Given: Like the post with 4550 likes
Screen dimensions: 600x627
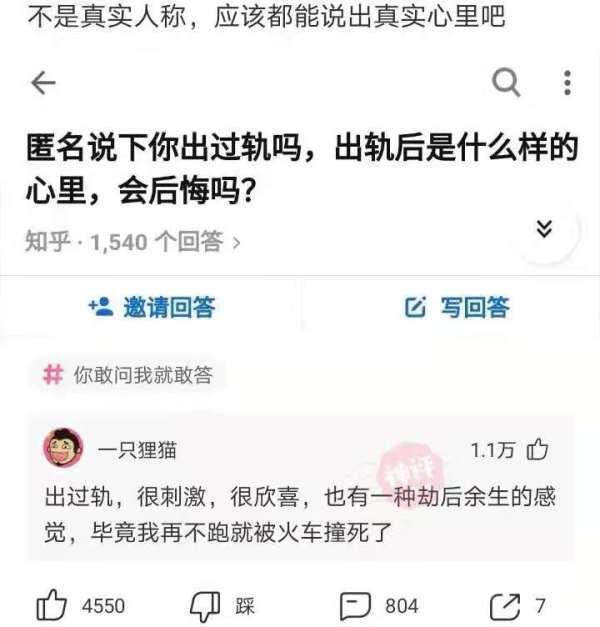Looking at the screenshot, I should pyautogui.click(x=51, y=604).
